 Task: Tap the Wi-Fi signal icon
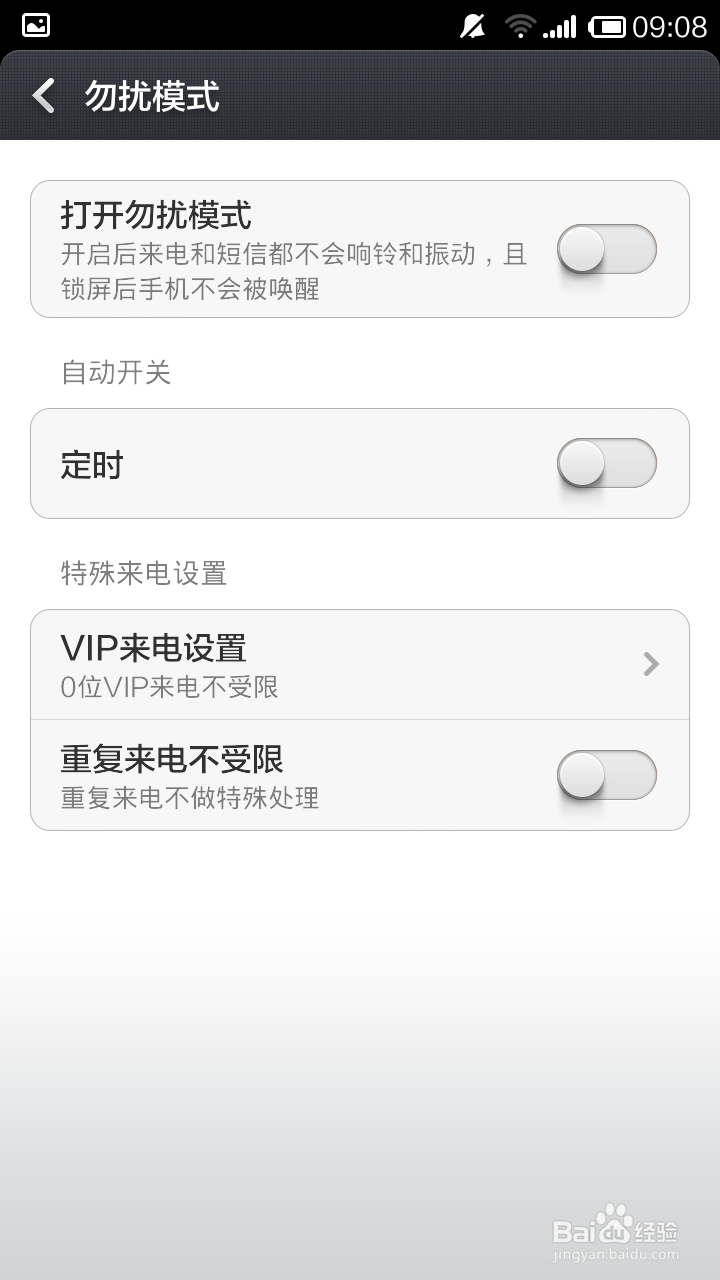pyautogui.click(x=519, y=25)
